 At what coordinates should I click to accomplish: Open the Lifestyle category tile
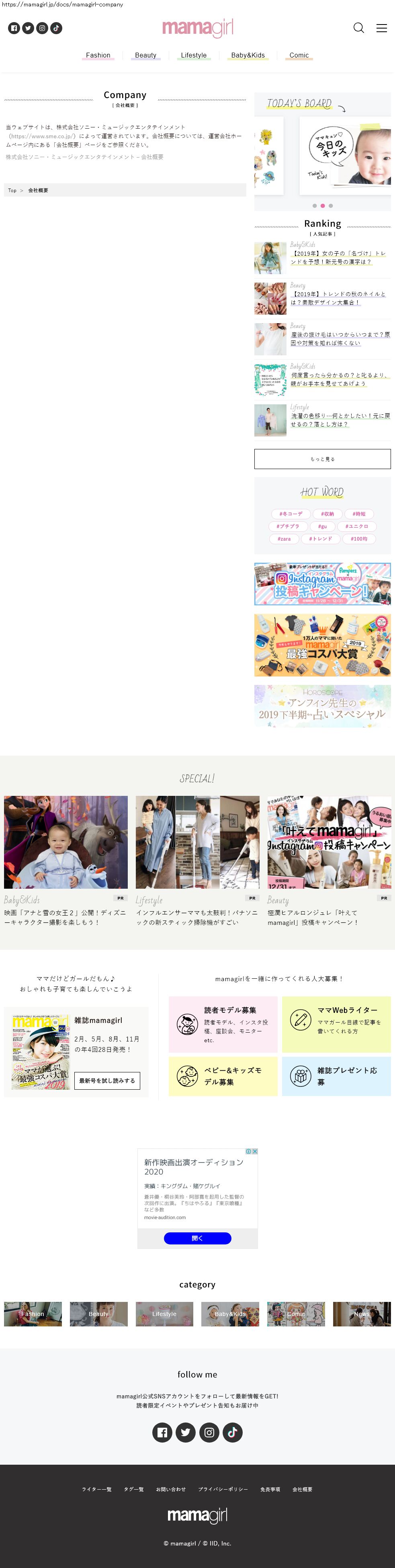pos(164,1314)
